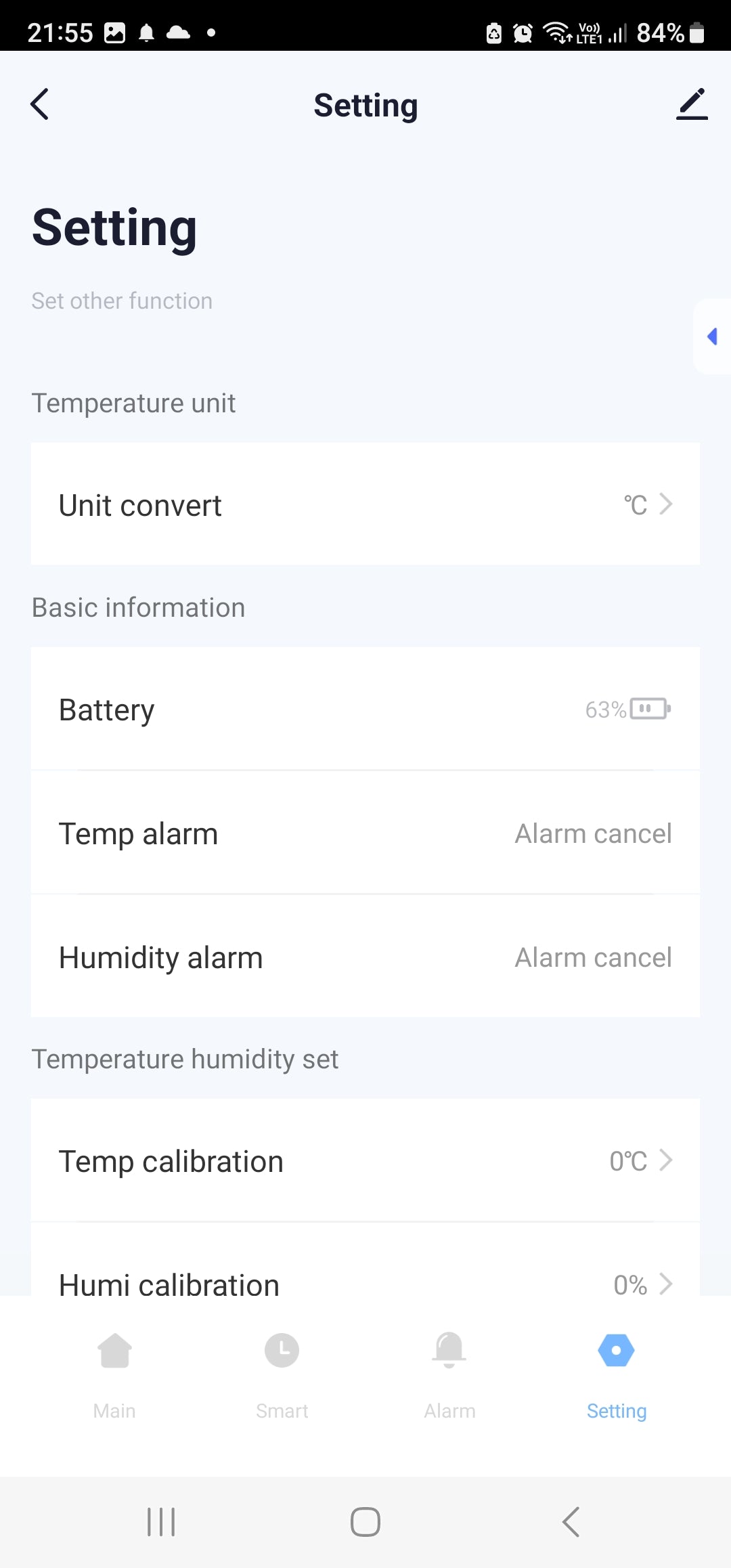Viewport: 731px width, 1568px height.
Task: Open Unit convert setting
Action: click(365, 504)
